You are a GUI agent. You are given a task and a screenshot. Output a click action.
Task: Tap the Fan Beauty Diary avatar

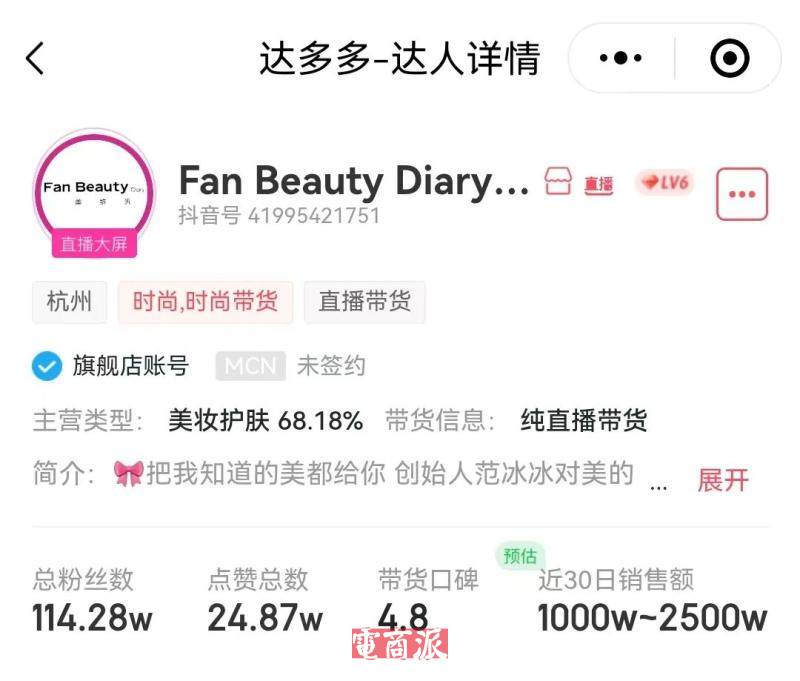pos(94,190)
